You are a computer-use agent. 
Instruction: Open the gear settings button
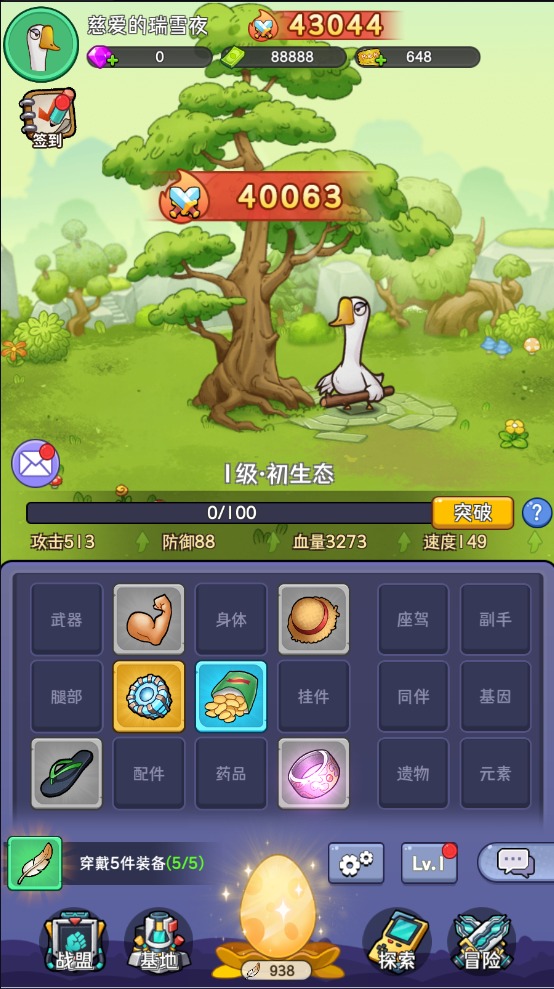click(356, 863)
